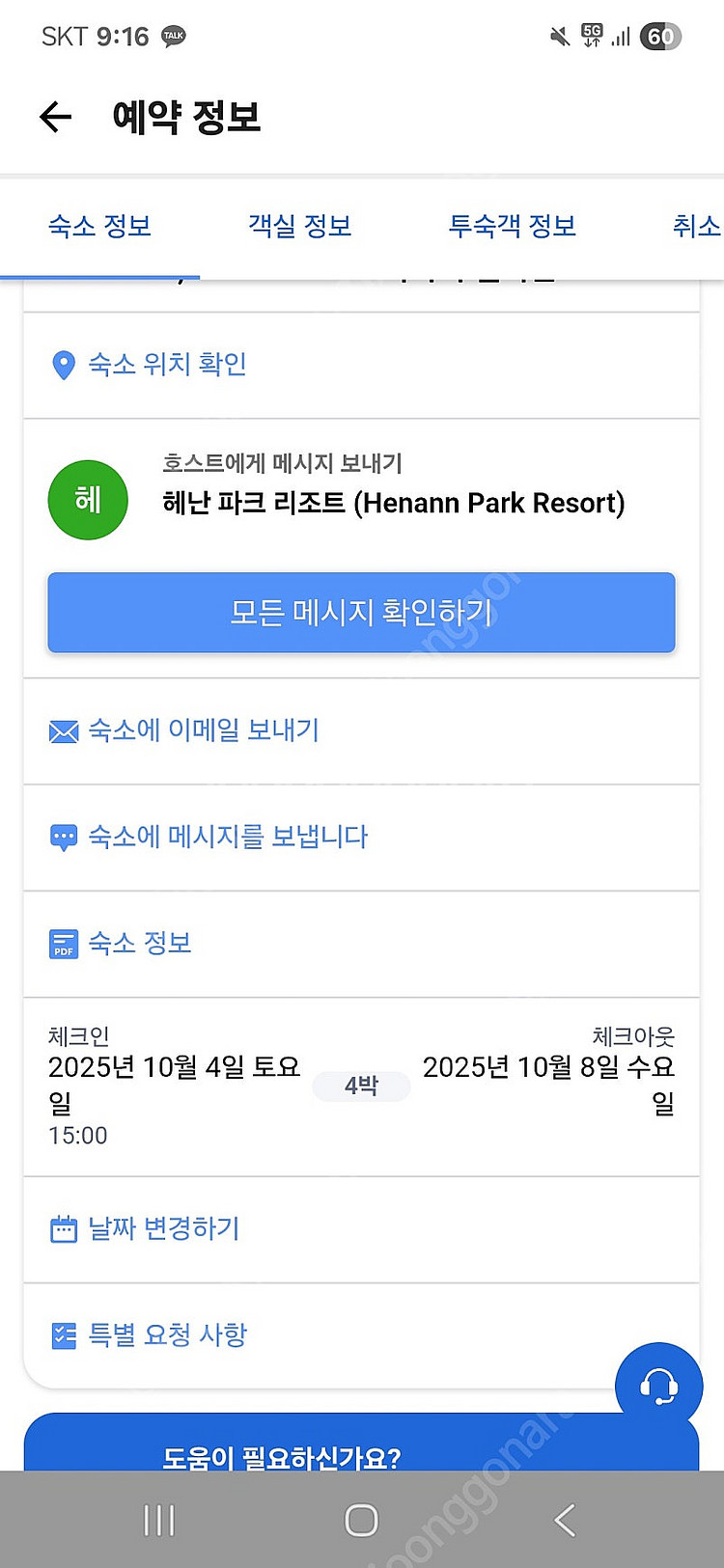Switch to the 숙소 정보 tab

[x=99, y=227]
